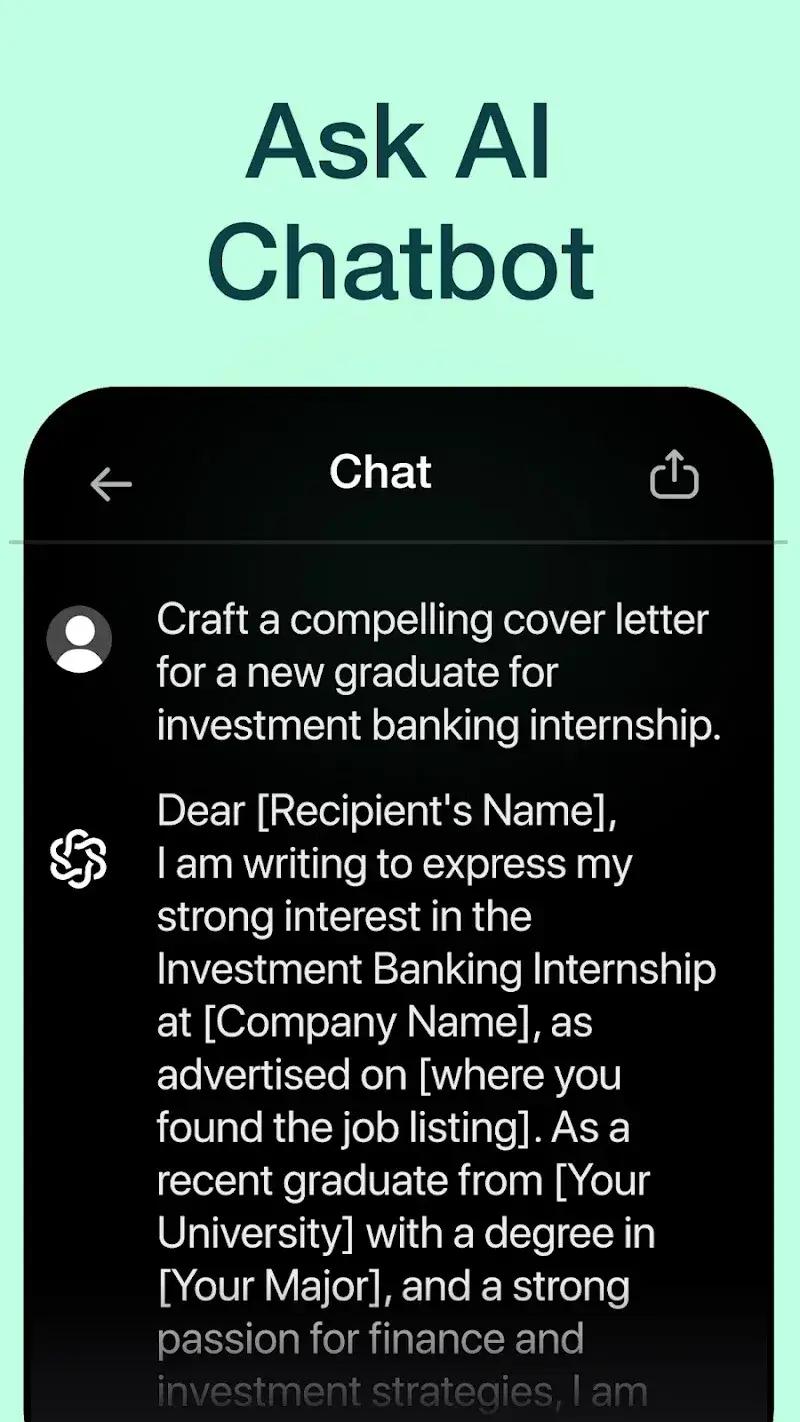Click the Chat title in the header
Viewport: 800px width, 1422px height.
(380, 473)
